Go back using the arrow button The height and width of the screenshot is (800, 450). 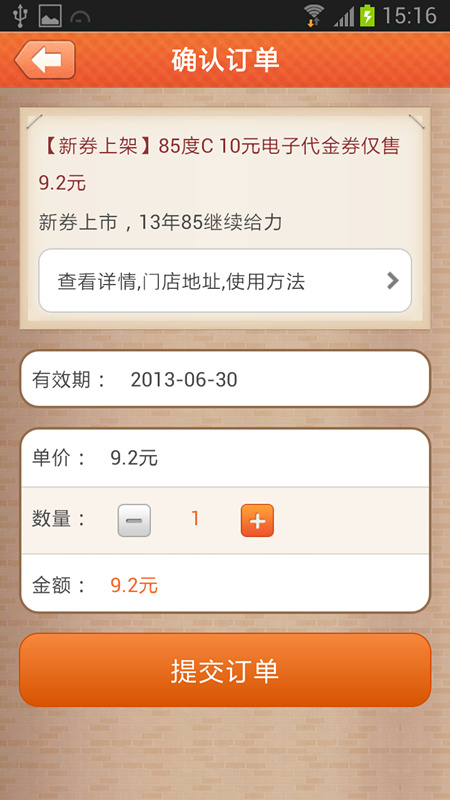pos(45,60)
